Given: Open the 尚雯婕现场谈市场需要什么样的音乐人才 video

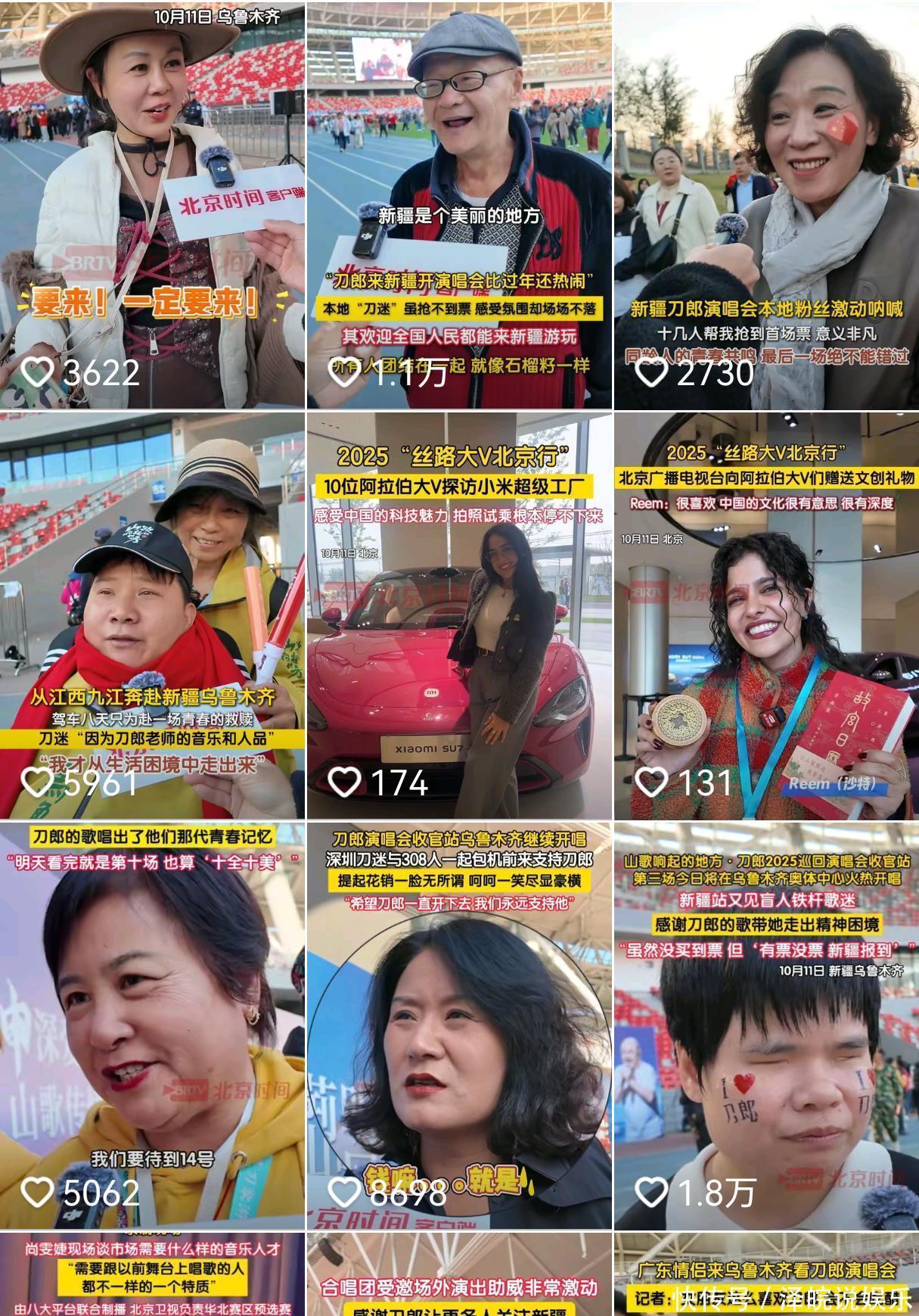Looking at the screenshot, I should click(152, 1275).
